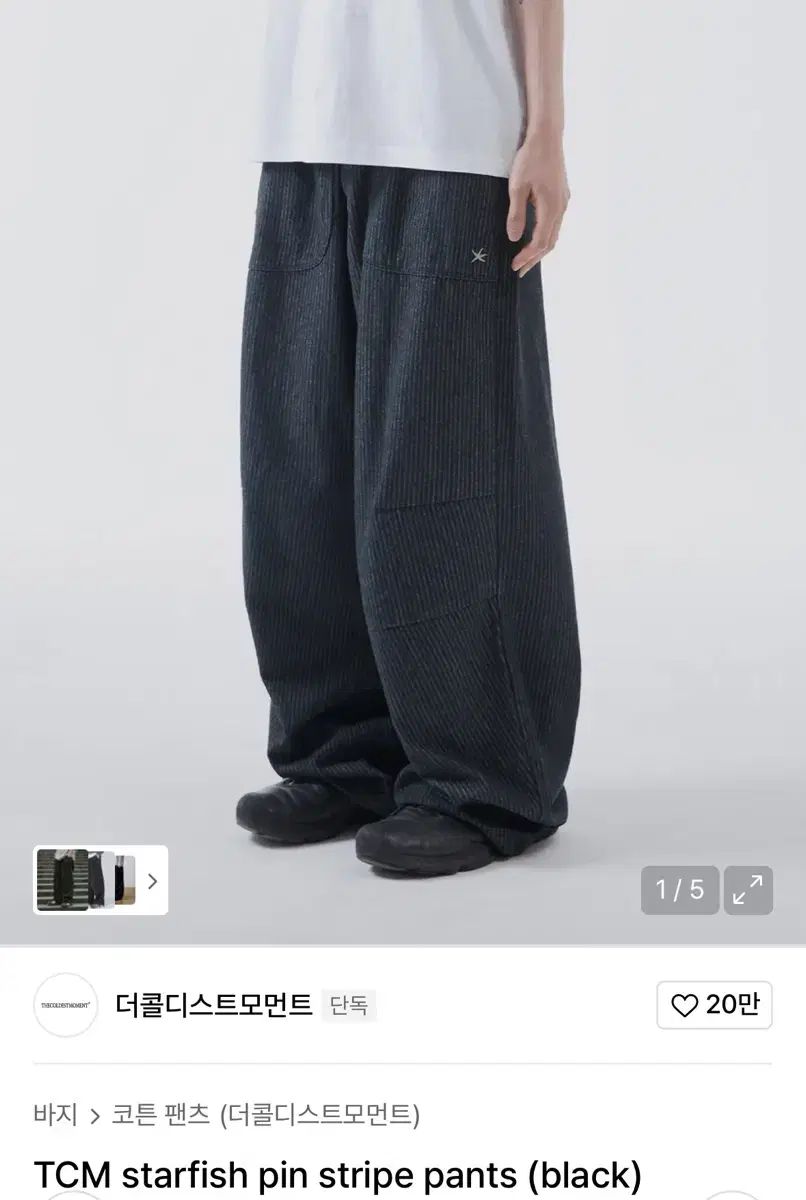Go to the 바지 category
The height and width of the screenshot is (1200, 806).
[x=55, y=1114]
